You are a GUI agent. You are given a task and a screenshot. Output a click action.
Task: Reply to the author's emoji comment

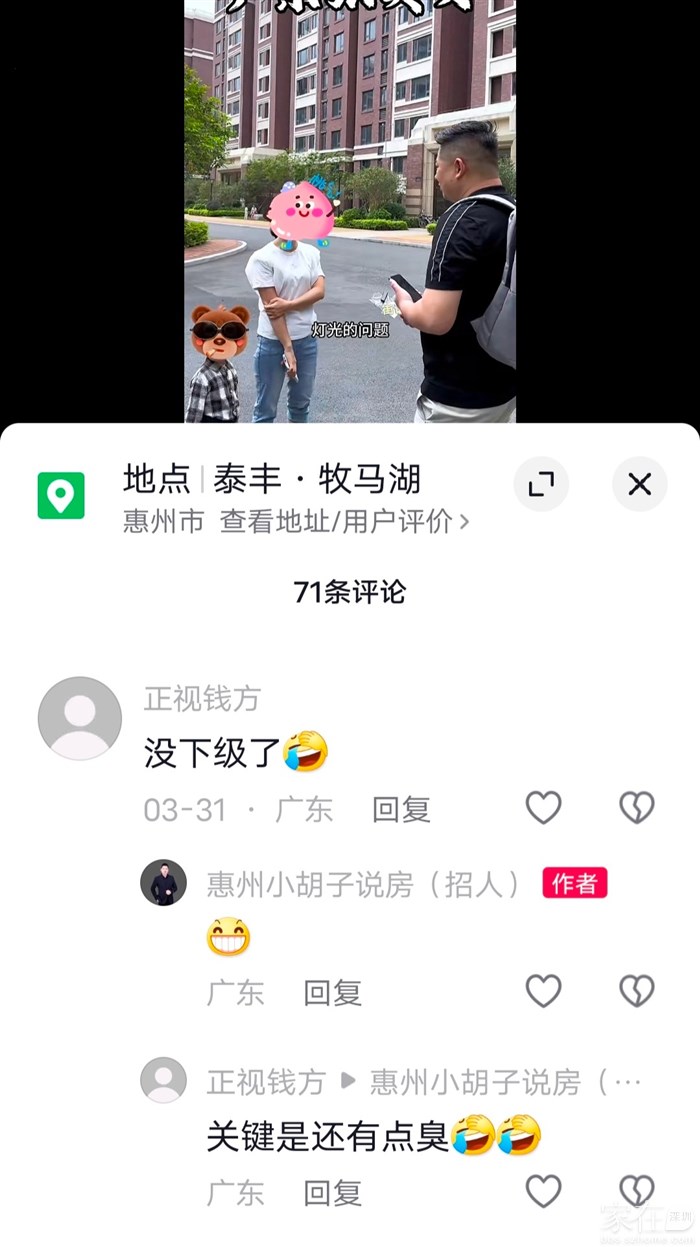333,992
